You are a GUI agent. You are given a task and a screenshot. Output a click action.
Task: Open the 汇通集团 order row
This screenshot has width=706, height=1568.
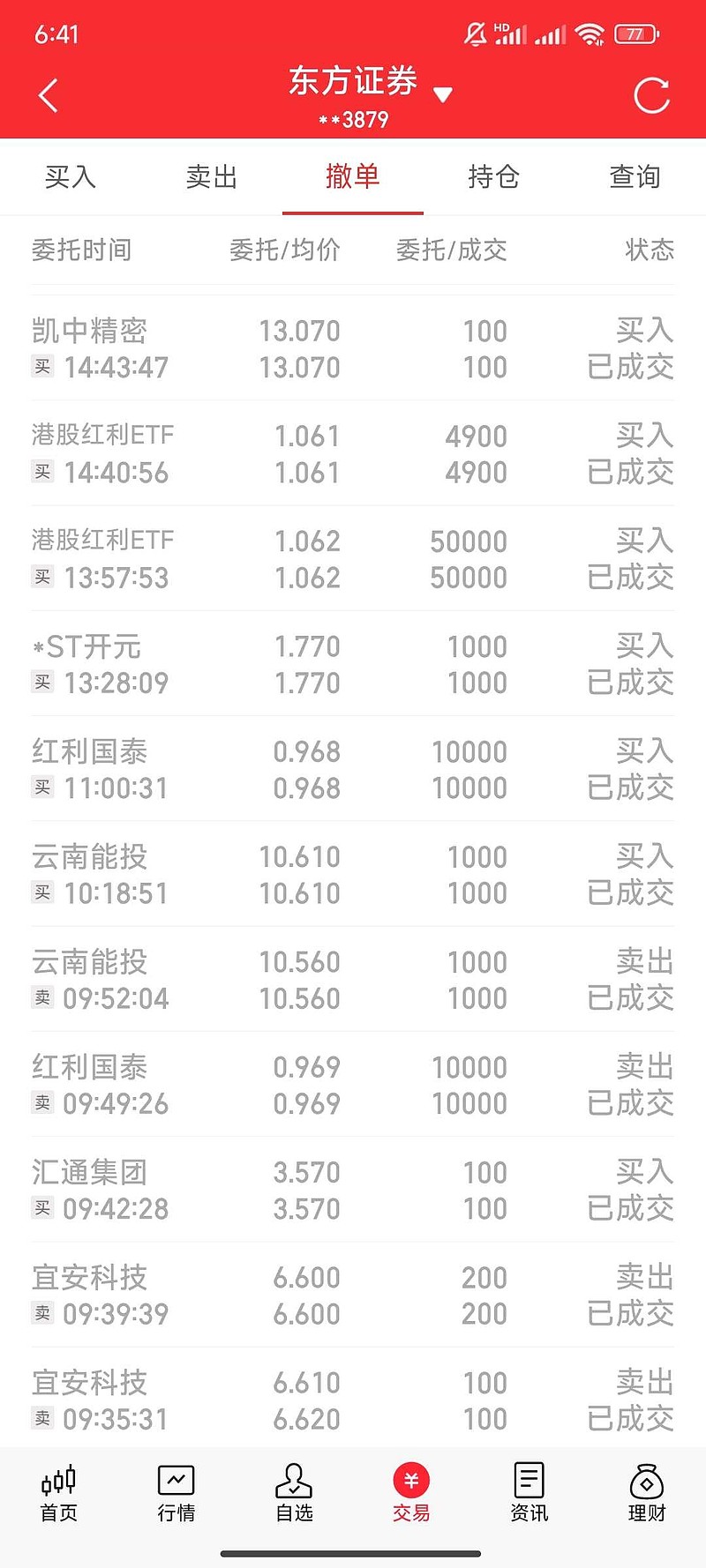click(353, 1190)
